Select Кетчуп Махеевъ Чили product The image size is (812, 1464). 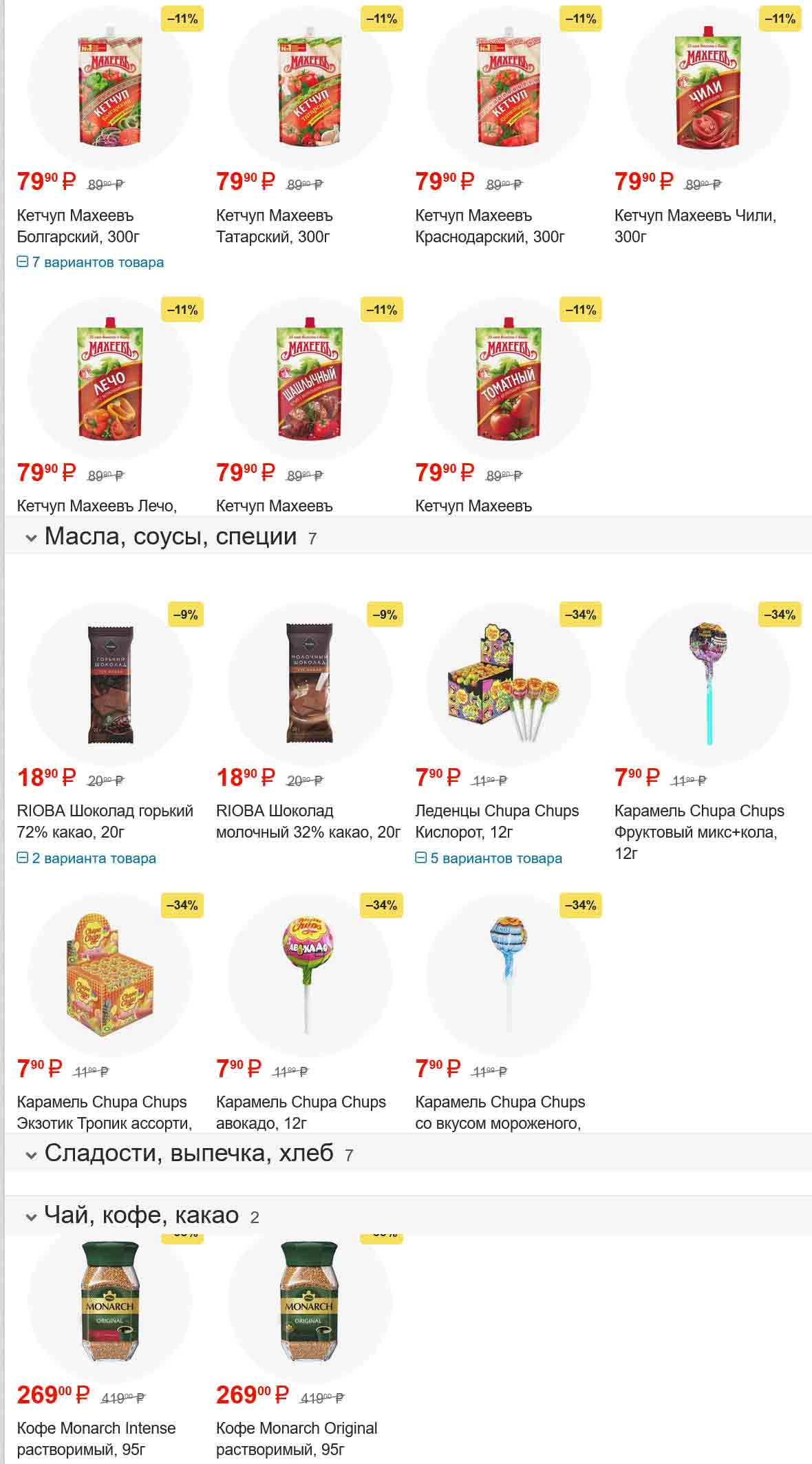pyautogui.click(x=695, y=226)
